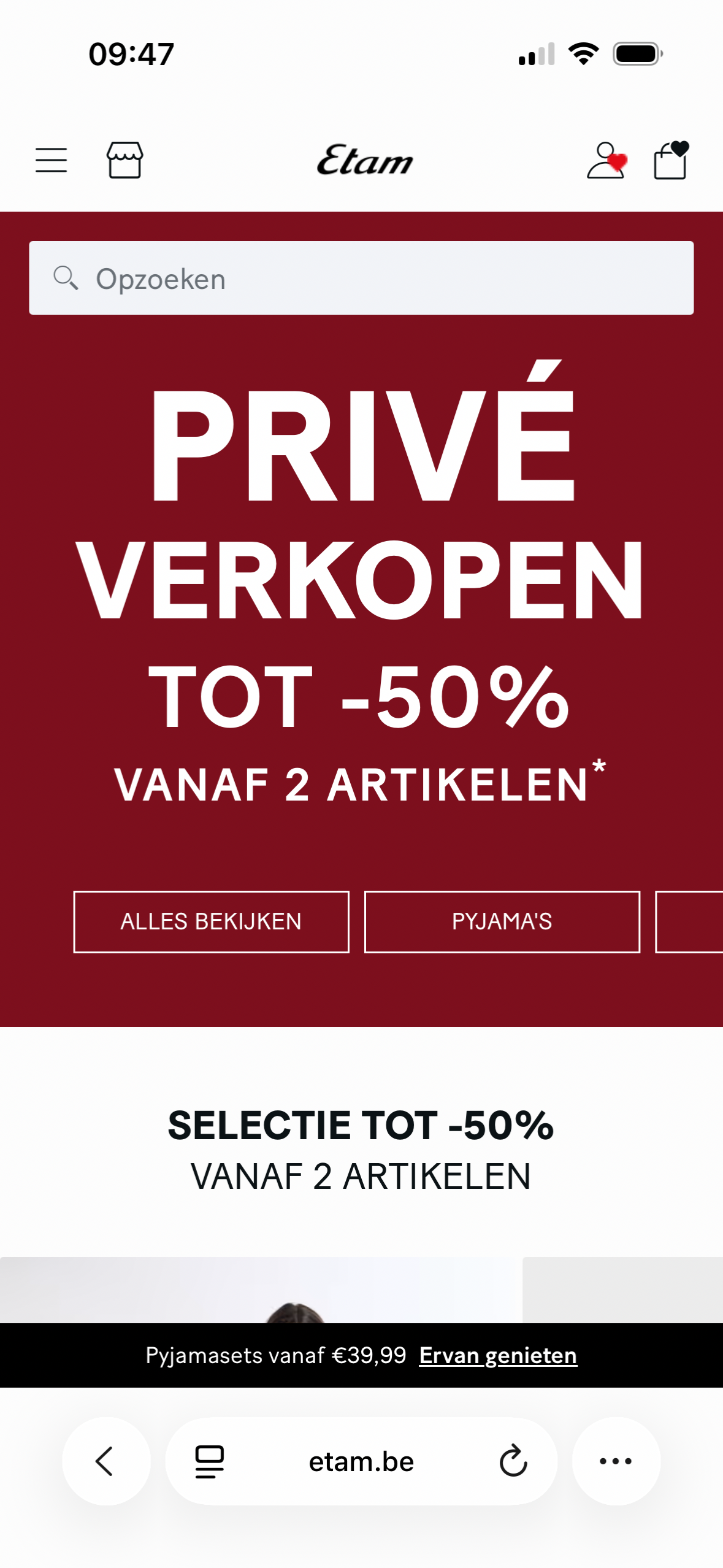723x1568 pixels.
Task: Open the hamburger navigation menu
Action: (52, 161)
